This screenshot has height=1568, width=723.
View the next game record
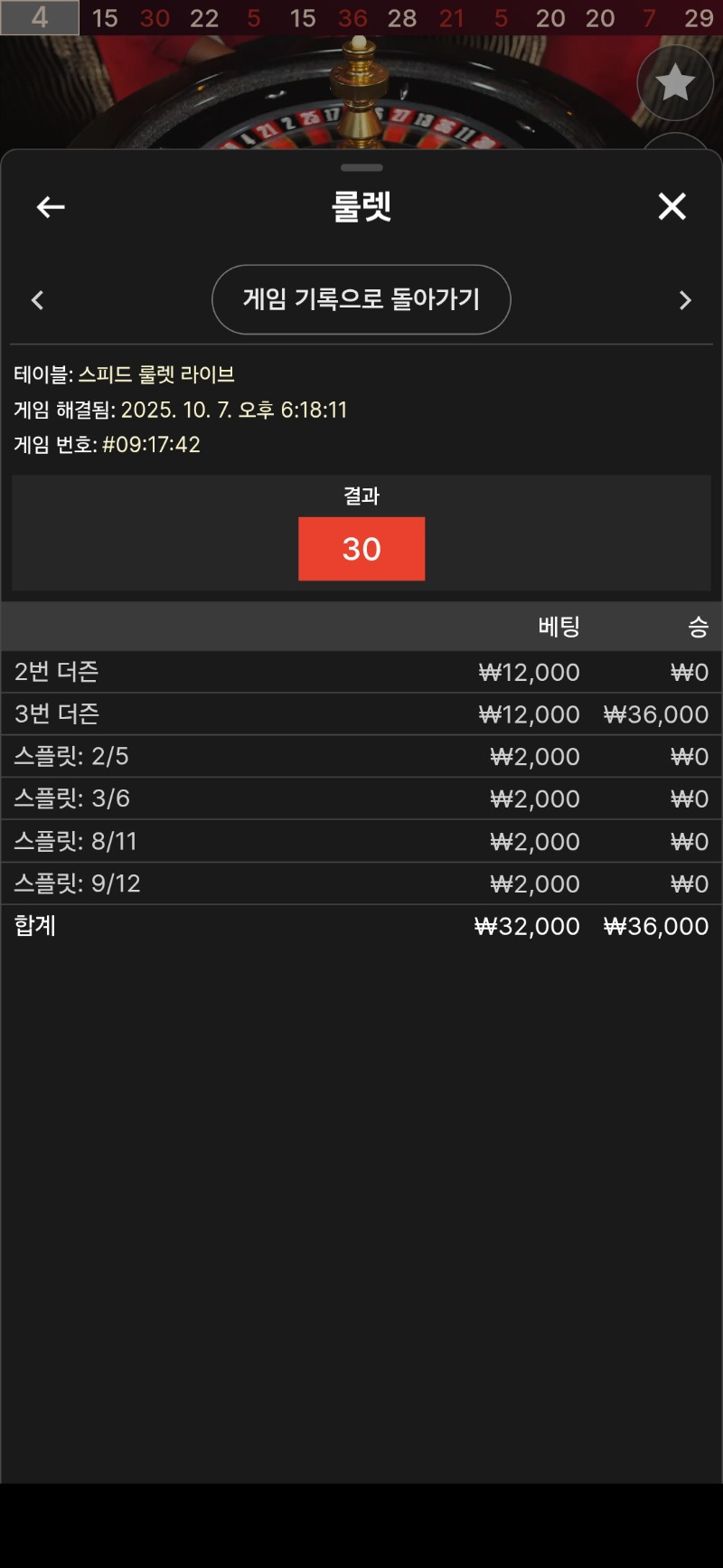click(x=685, y=300)
